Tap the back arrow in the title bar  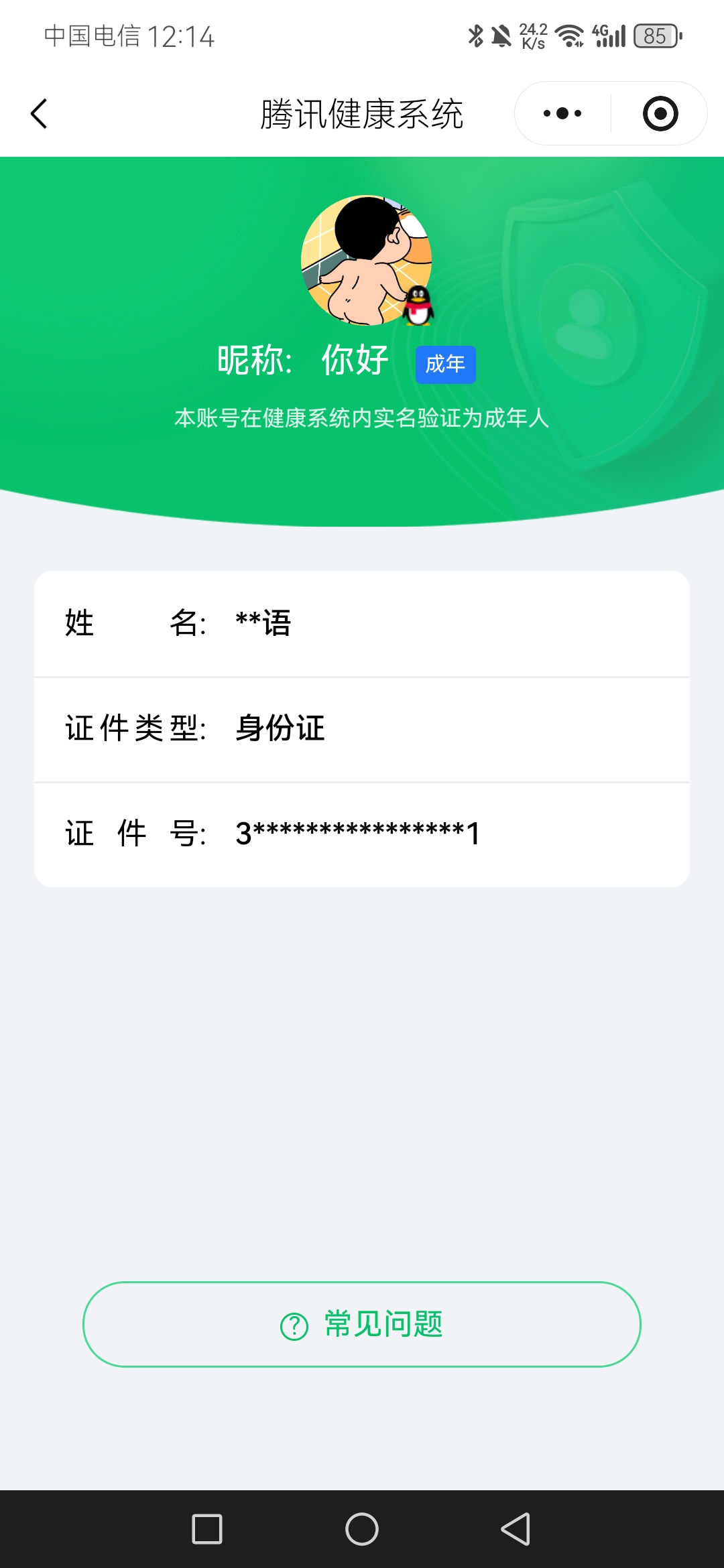coord(38,114)
